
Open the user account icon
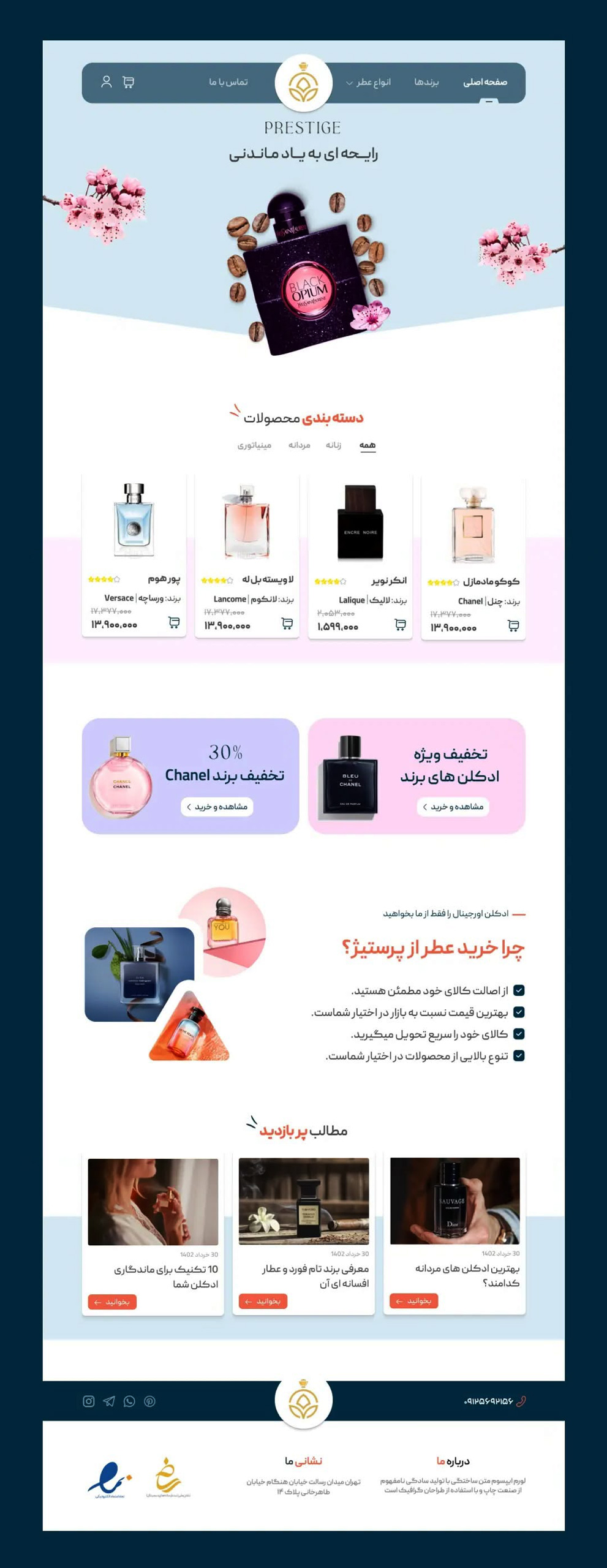[x=107, y=82]
